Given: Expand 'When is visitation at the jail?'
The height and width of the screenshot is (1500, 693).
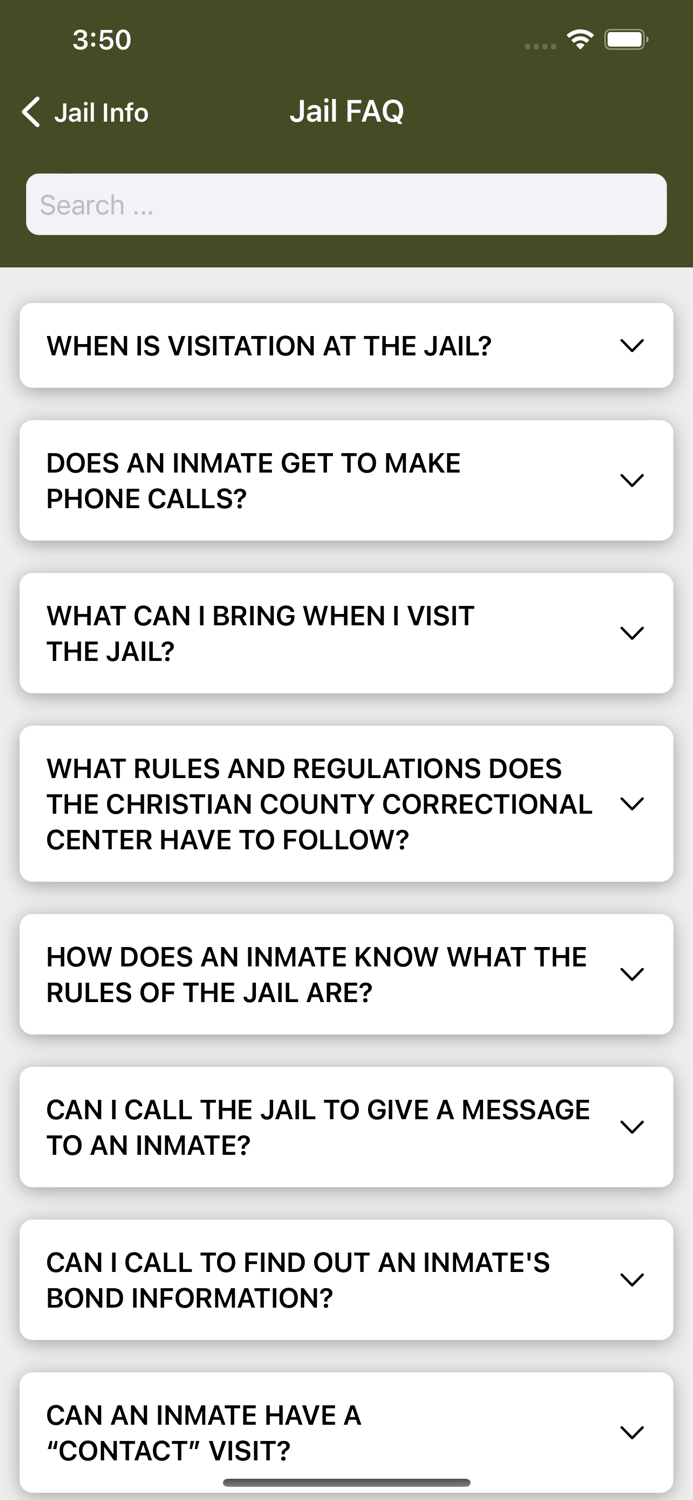Looking at the screenshot, I should tap(346, 346).
